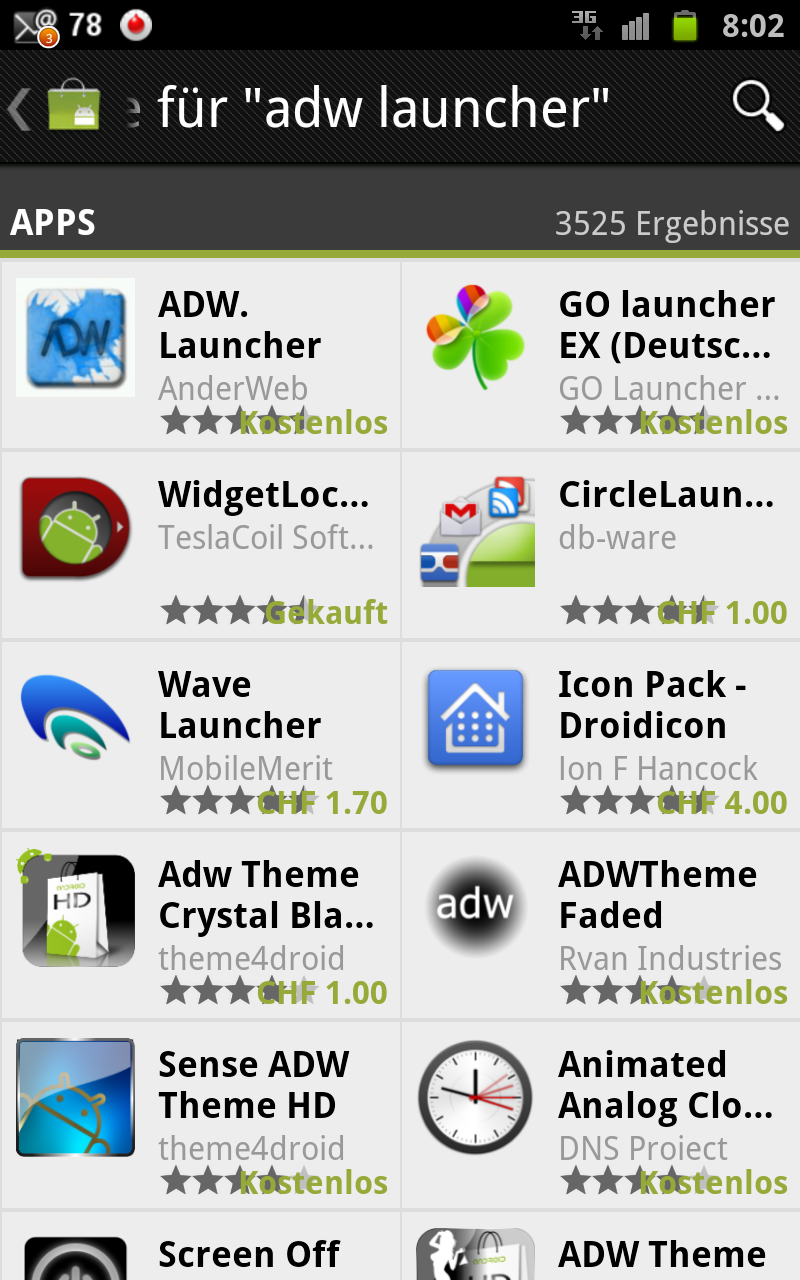
Task: Open the ADW Theme card with silhouette icon
Action: 601,1246
